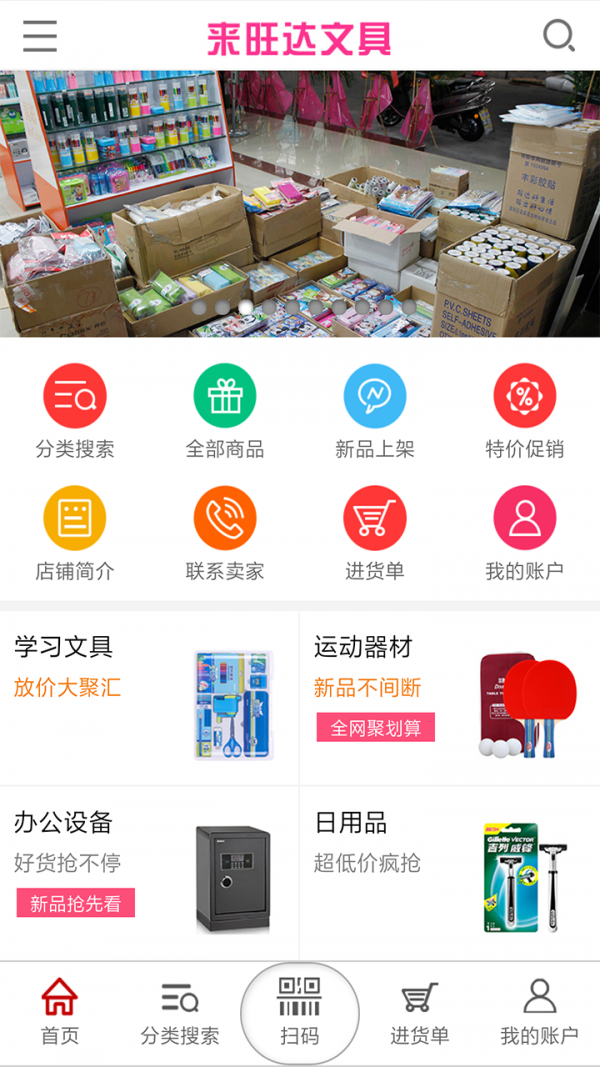Open the hamburger drawer menu

(x=40, y=36)
